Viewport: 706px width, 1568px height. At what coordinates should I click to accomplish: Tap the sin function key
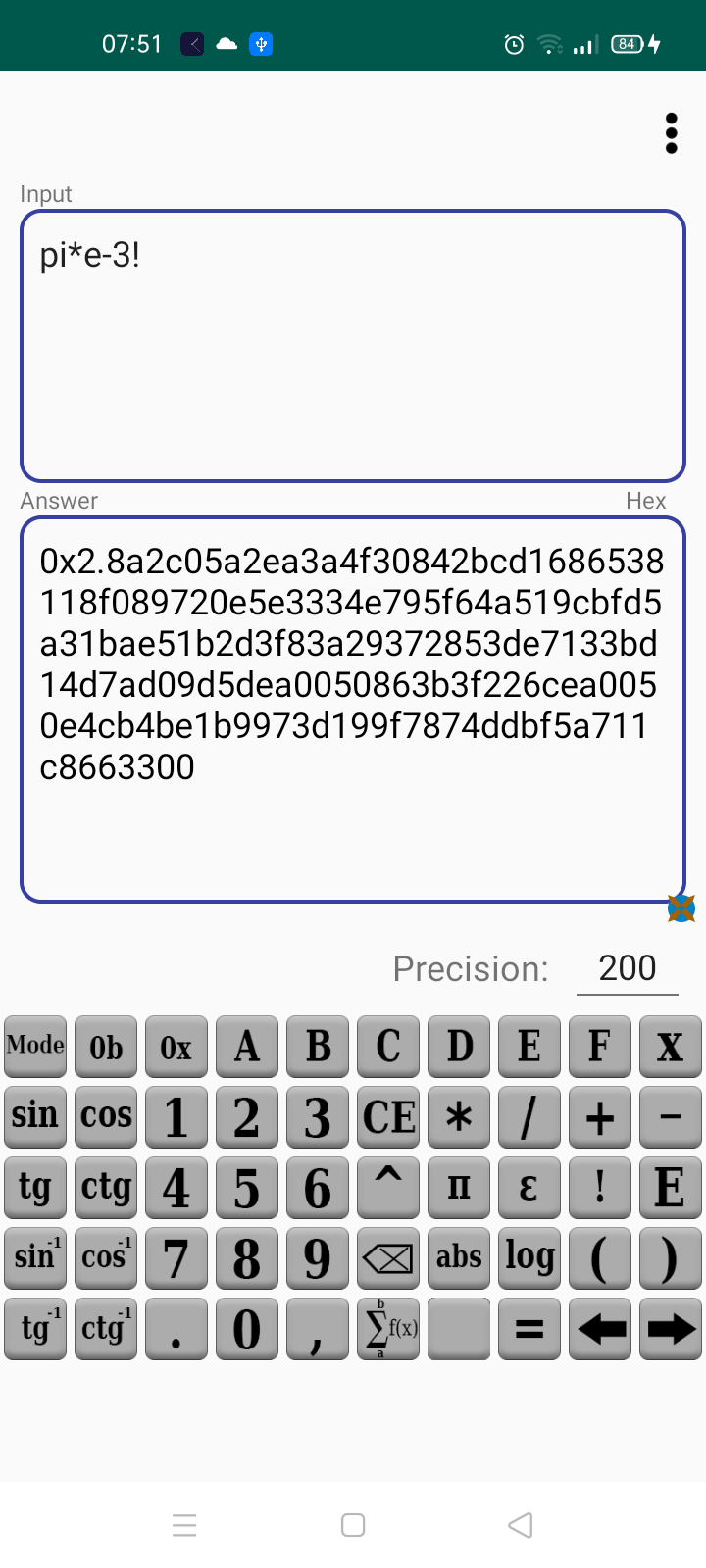[35, 1116]
